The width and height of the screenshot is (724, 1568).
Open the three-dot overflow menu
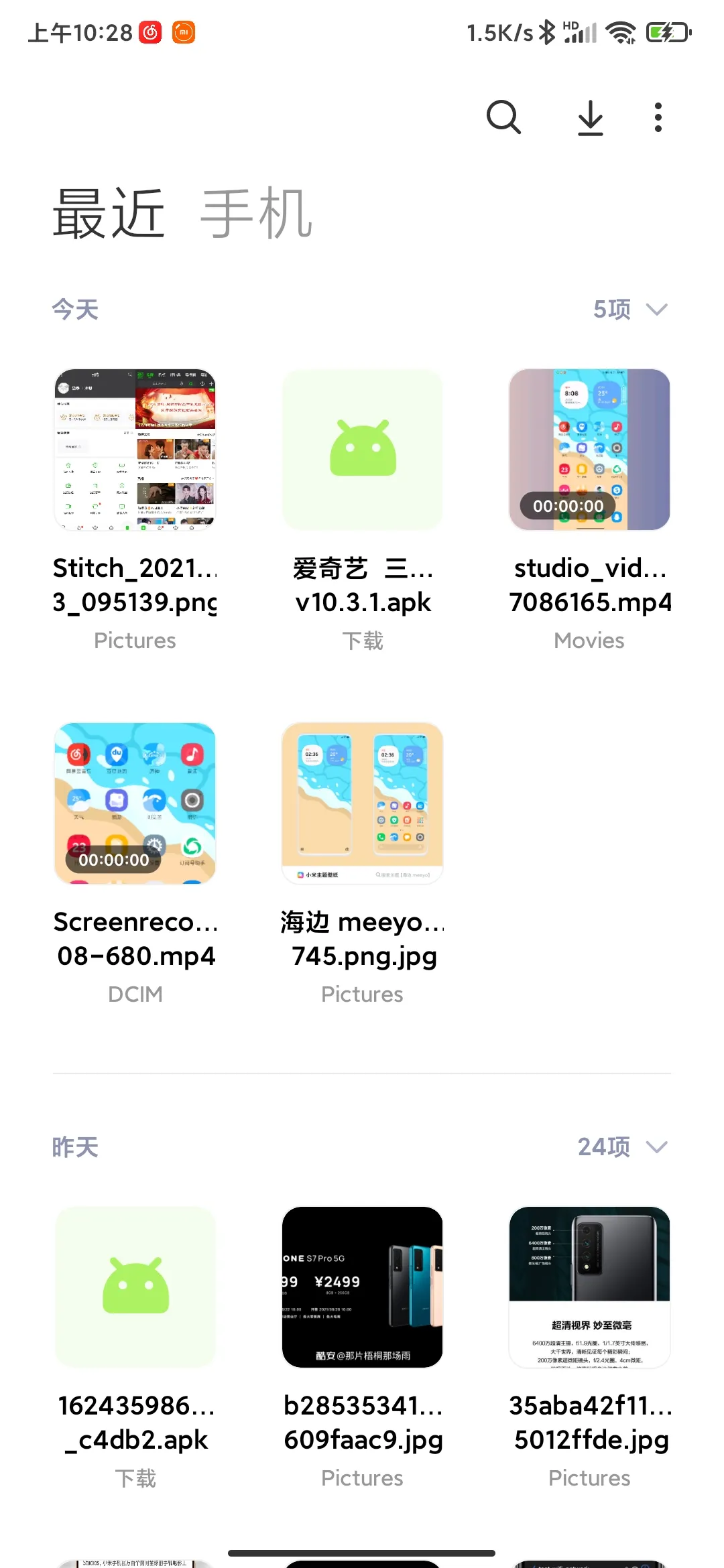click(658, 118)
